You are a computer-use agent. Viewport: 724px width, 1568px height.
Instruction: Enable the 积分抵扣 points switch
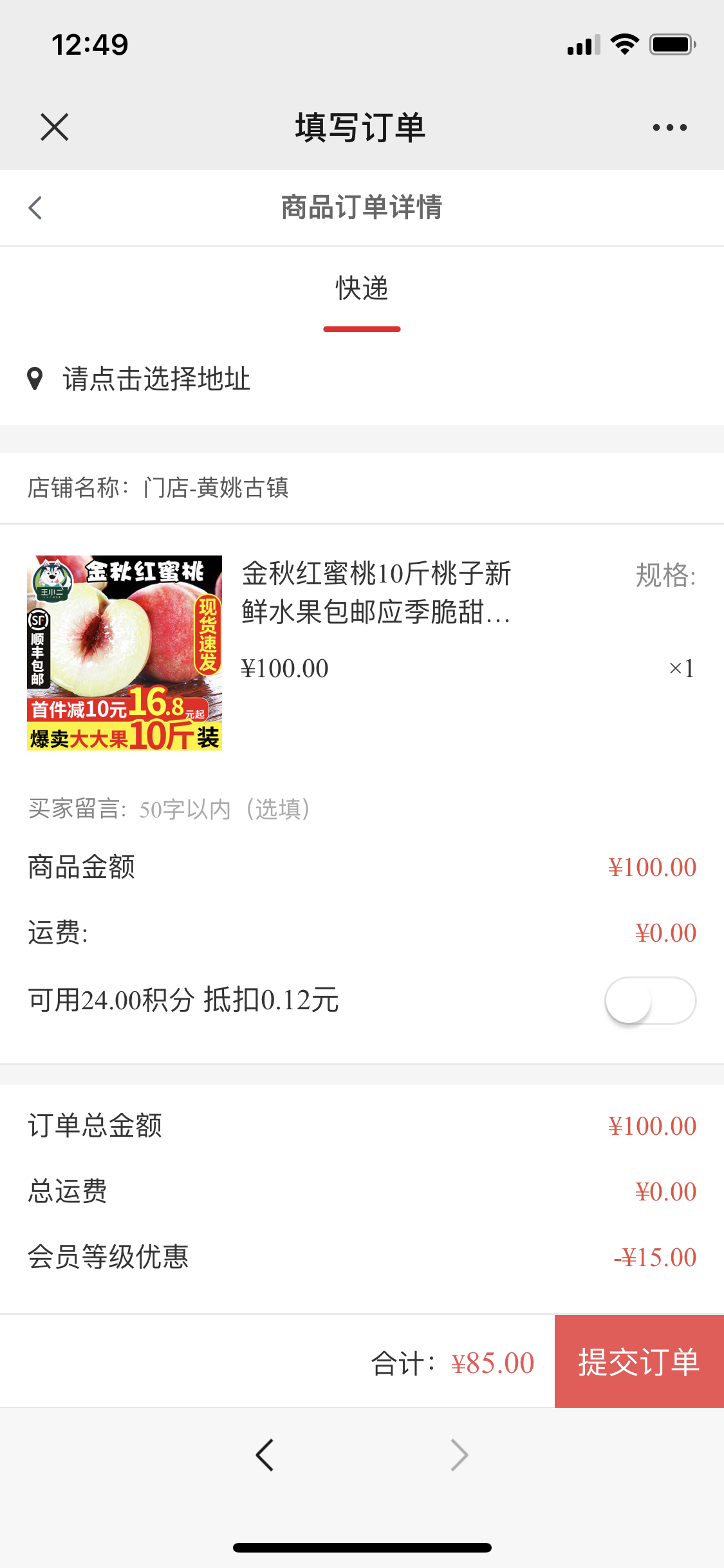(650, 1000)
